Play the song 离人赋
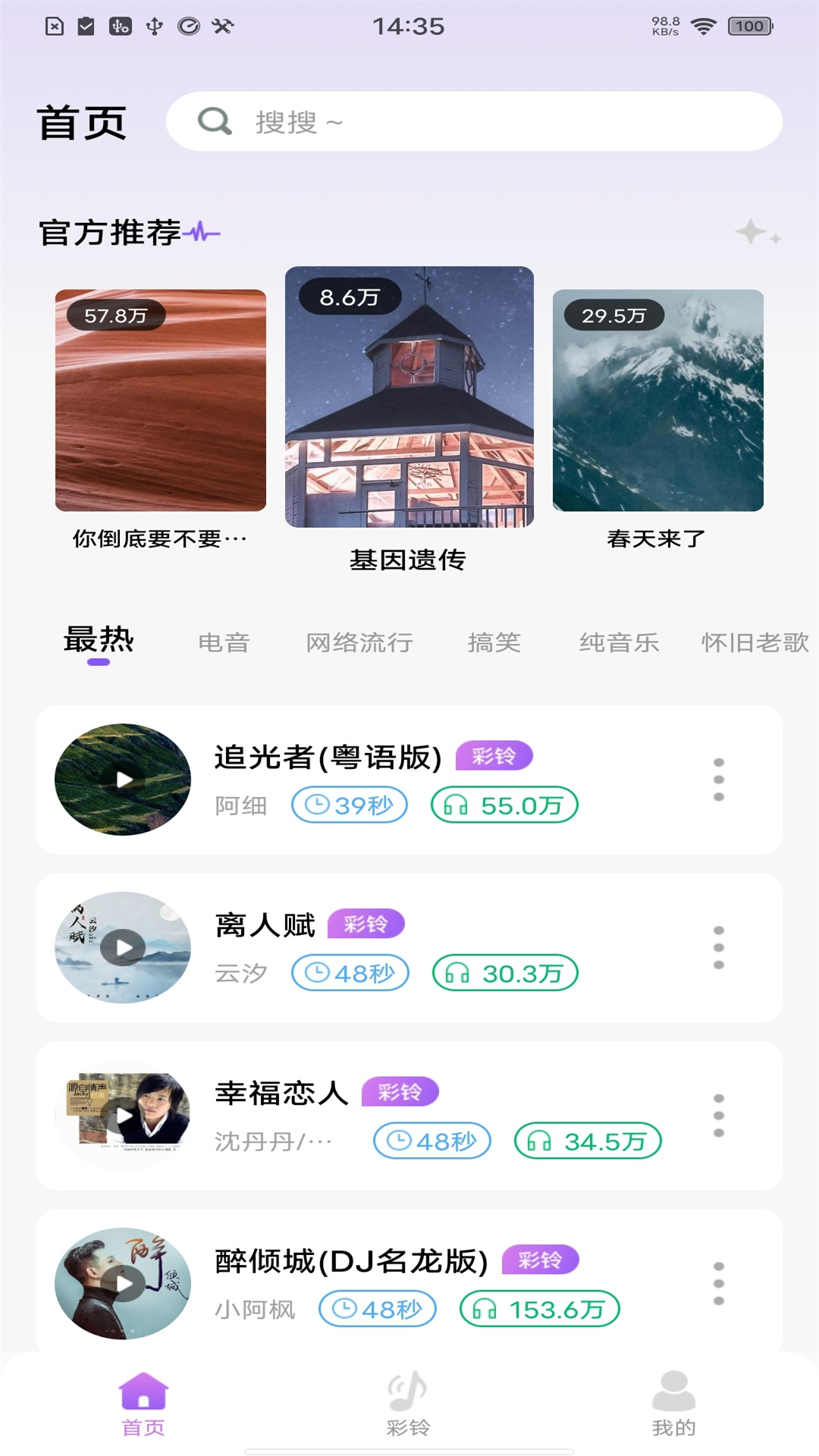The width and height of the screenshot is (819, 1456). tap(124, 948)
